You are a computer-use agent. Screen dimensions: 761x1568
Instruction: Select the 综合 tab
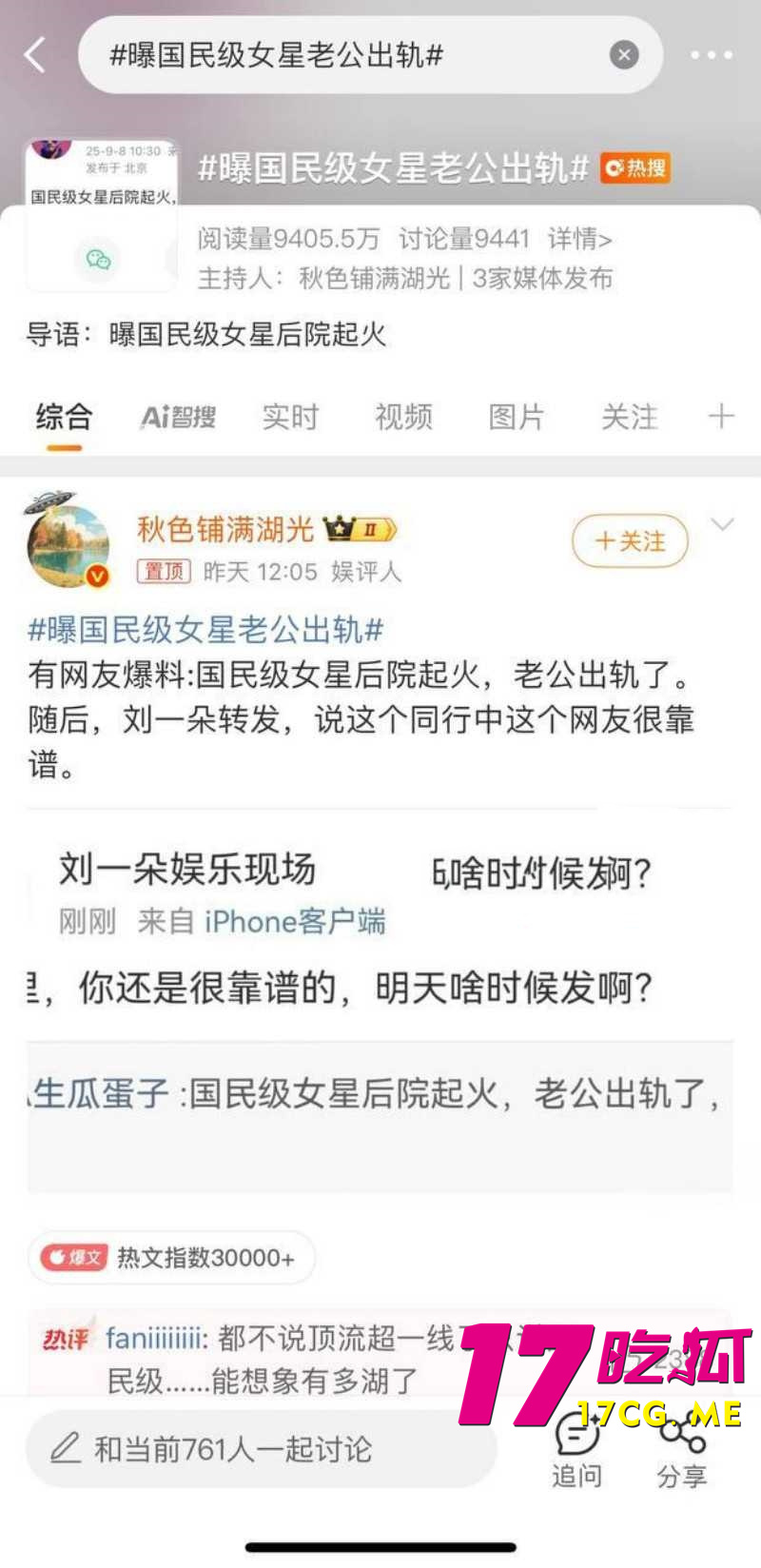click(64, 417)
